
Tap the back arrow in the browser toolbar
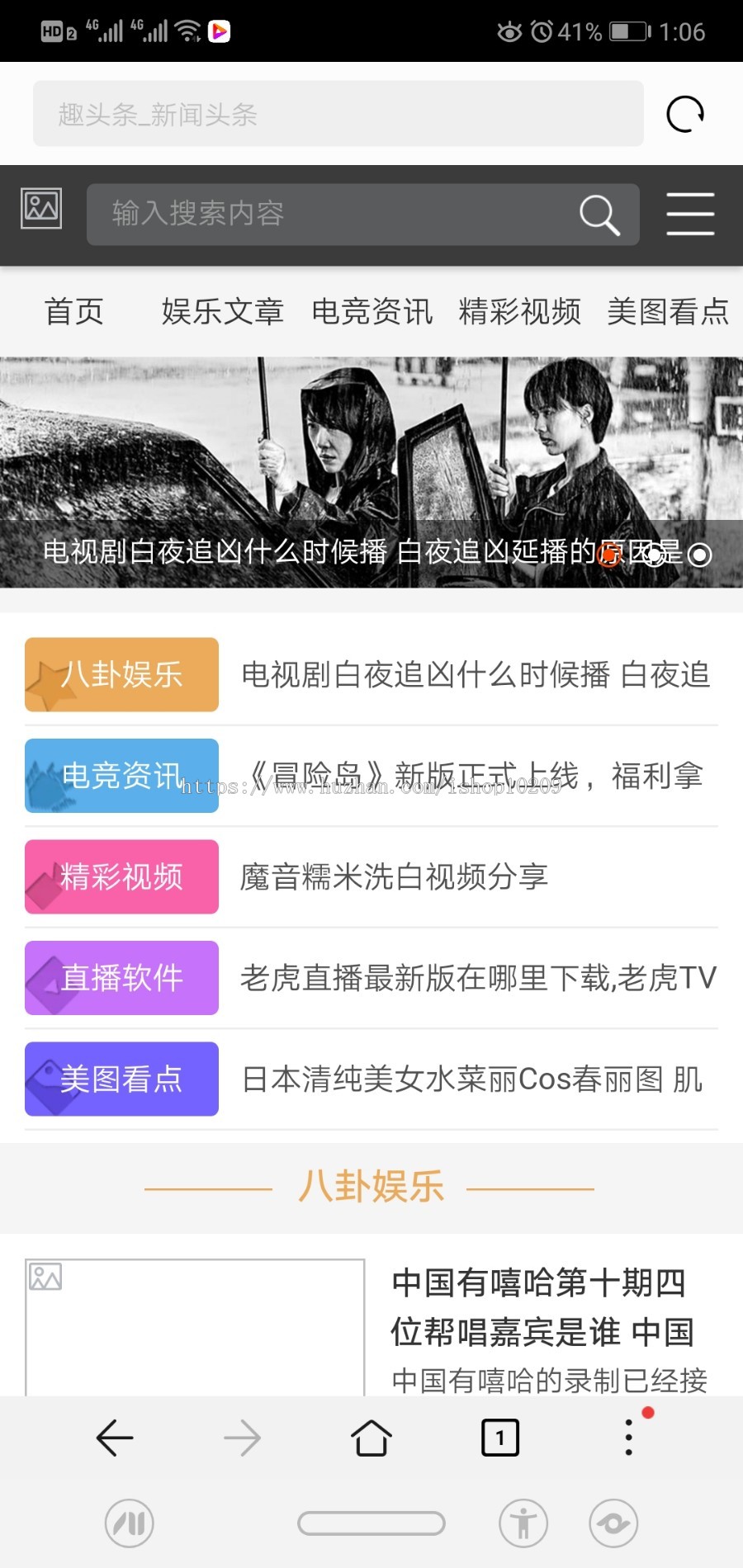[x=115, y=1437]
